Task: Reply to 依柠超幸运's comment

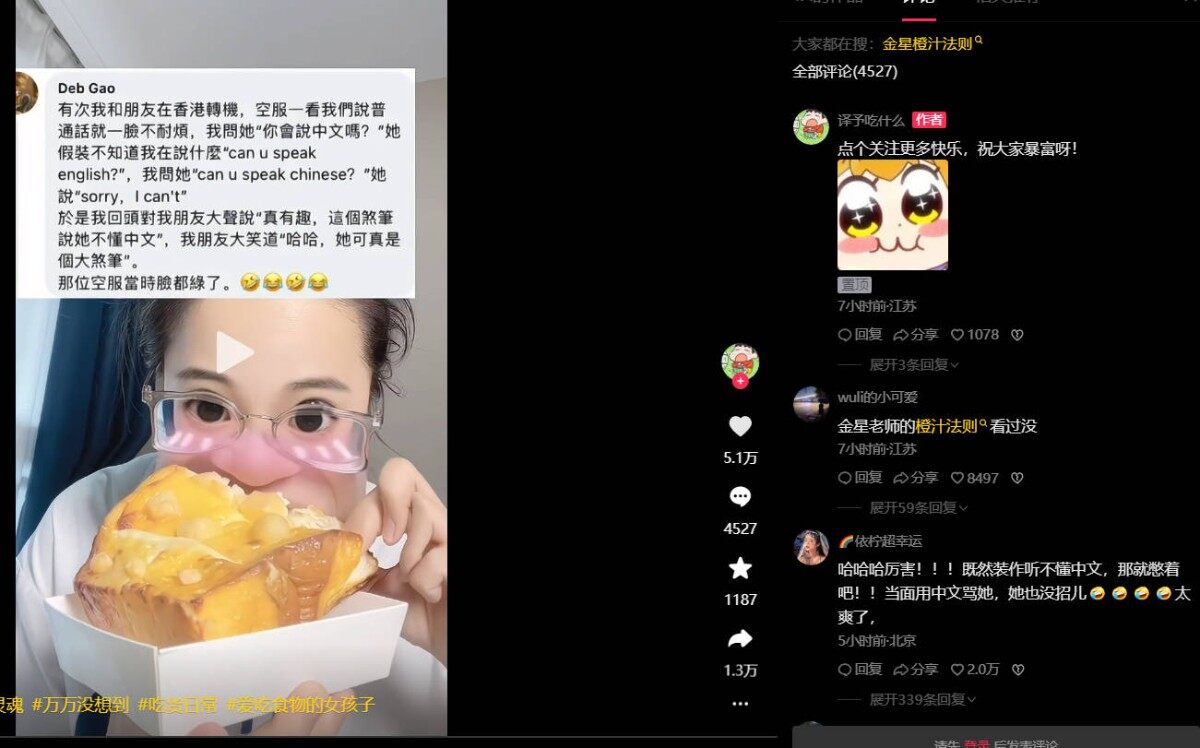Action: click(x=860, y=669)
